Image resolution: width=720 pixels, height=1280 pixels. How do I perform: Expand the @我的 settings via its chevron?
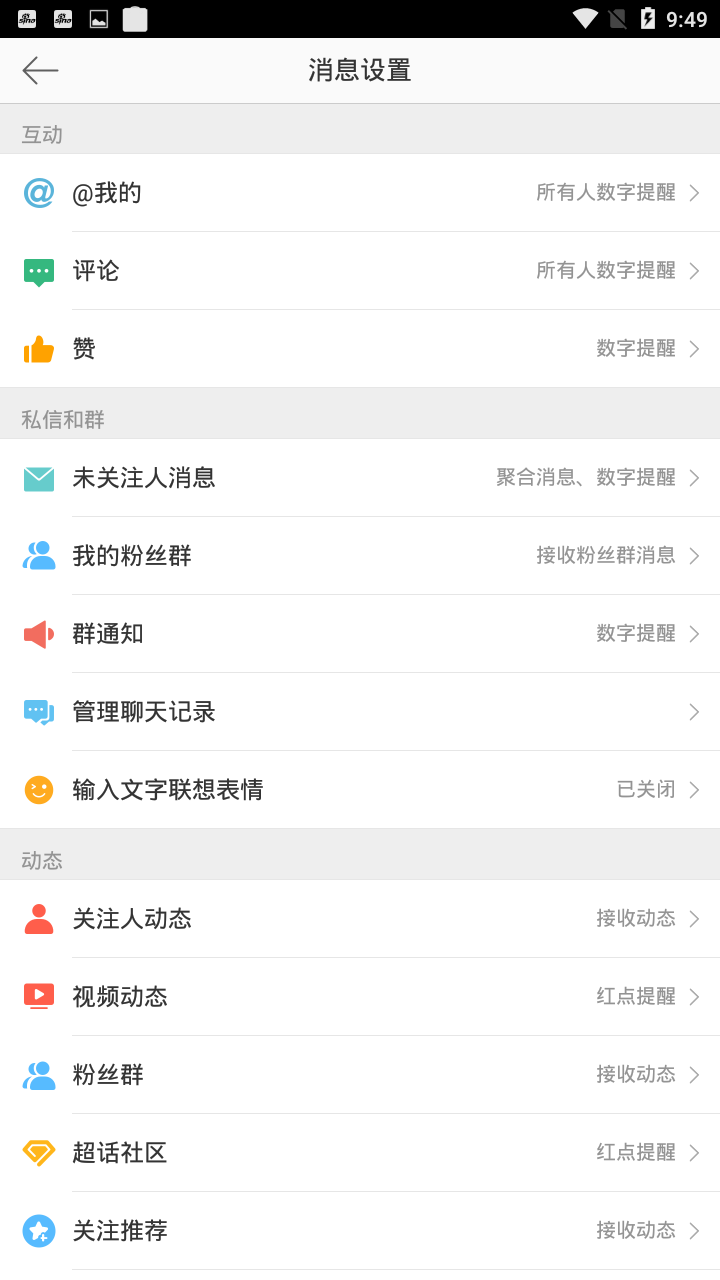[x=694, y=193]
